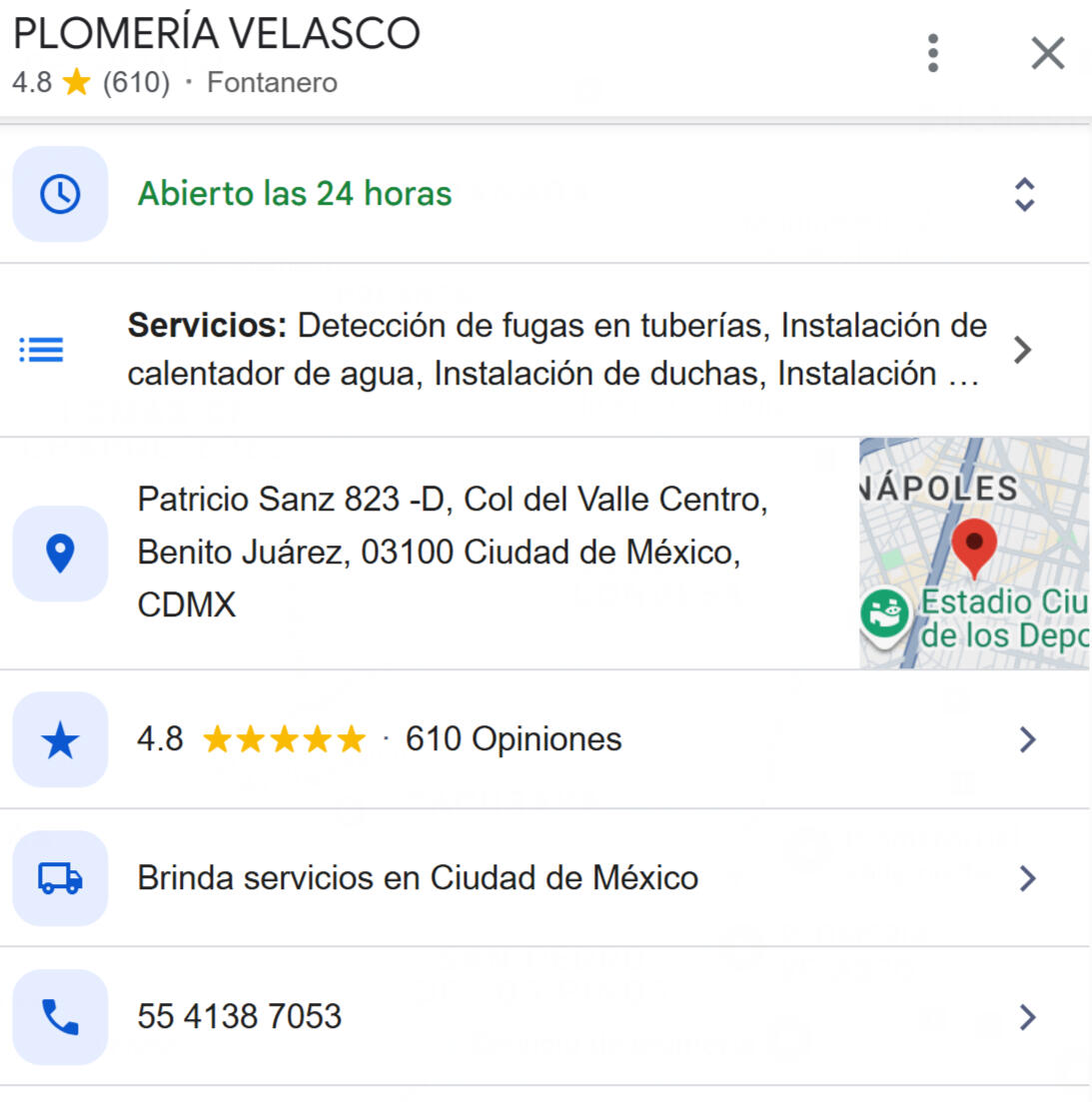The width and height of the screenshot is (1092, 1102).
Task: Expand the Abierto las 24 horas schedule
Action: [x=546, y=194]
